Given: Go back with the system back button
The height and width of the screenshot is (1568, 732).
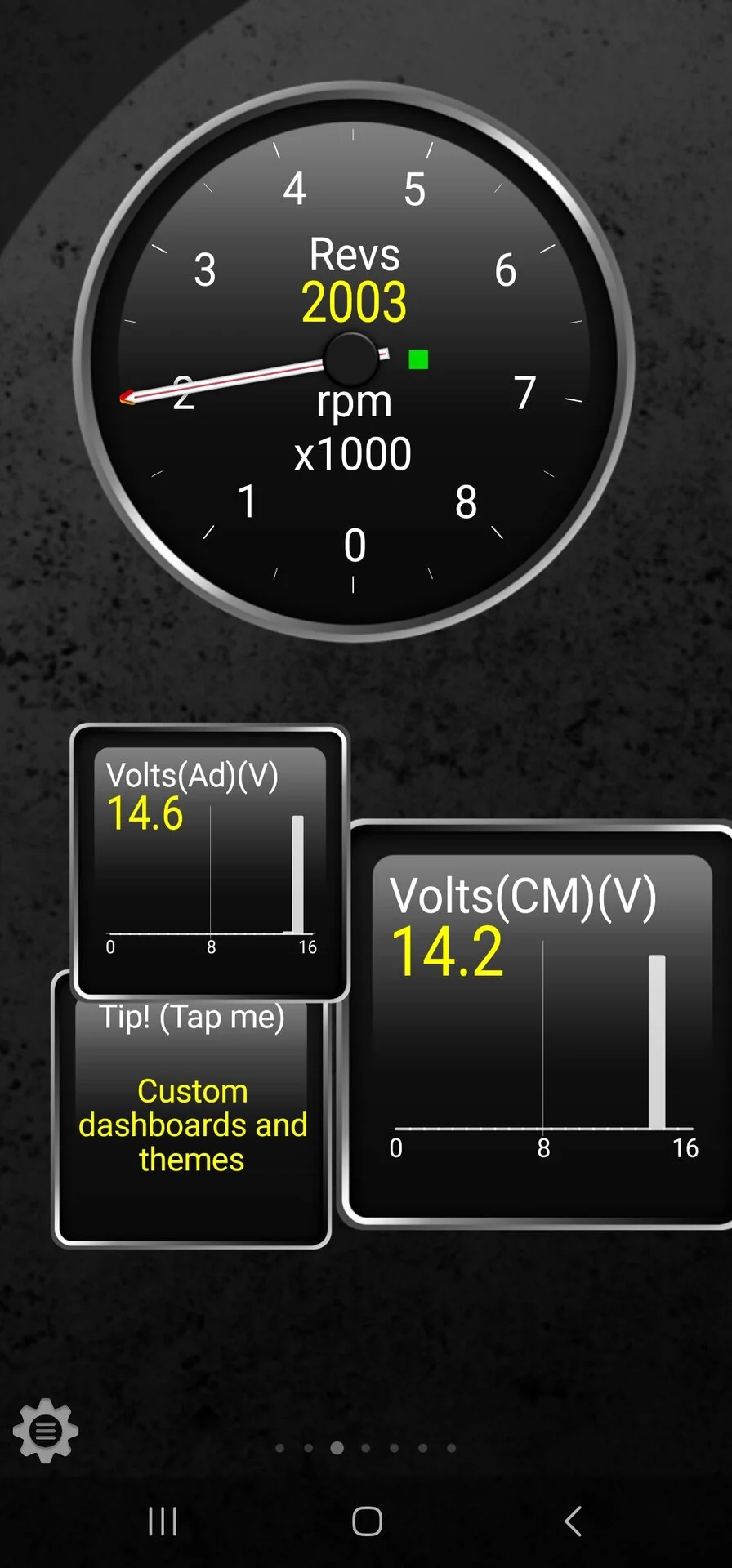Looking at the screenshot, I should [x=573, y=1521].
